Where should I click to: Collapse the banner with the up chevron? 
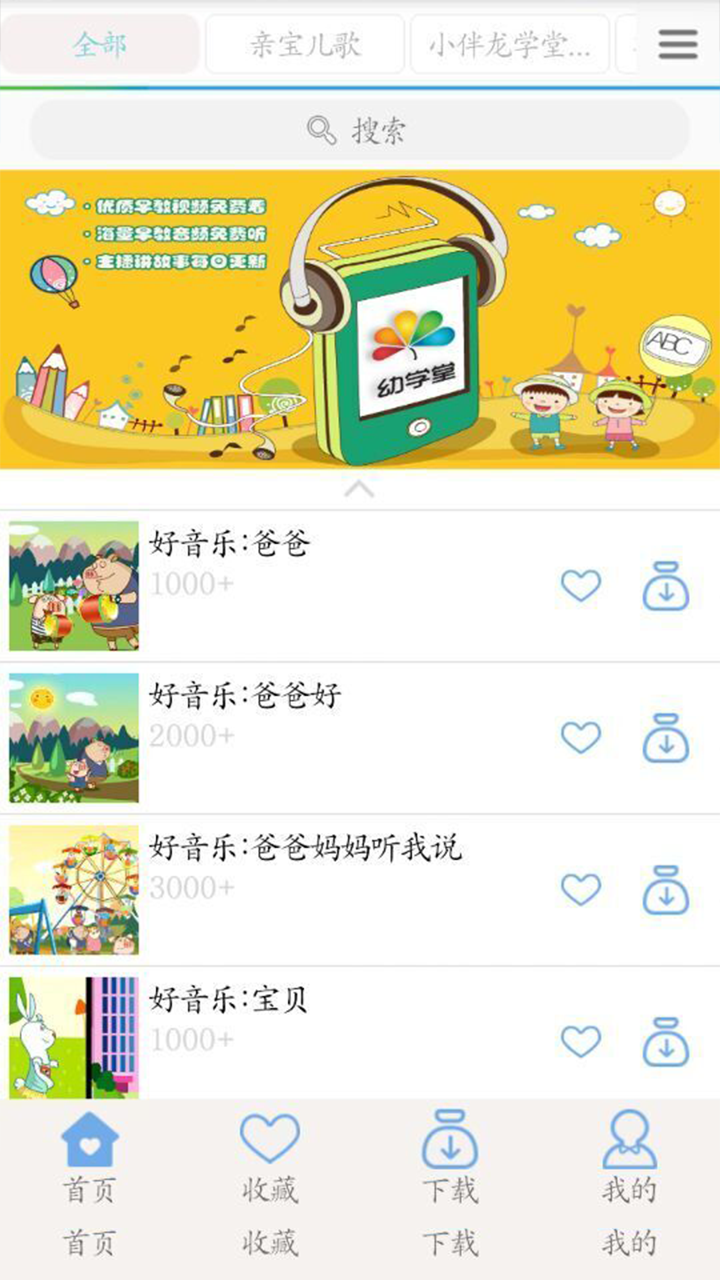click(360, 489)
